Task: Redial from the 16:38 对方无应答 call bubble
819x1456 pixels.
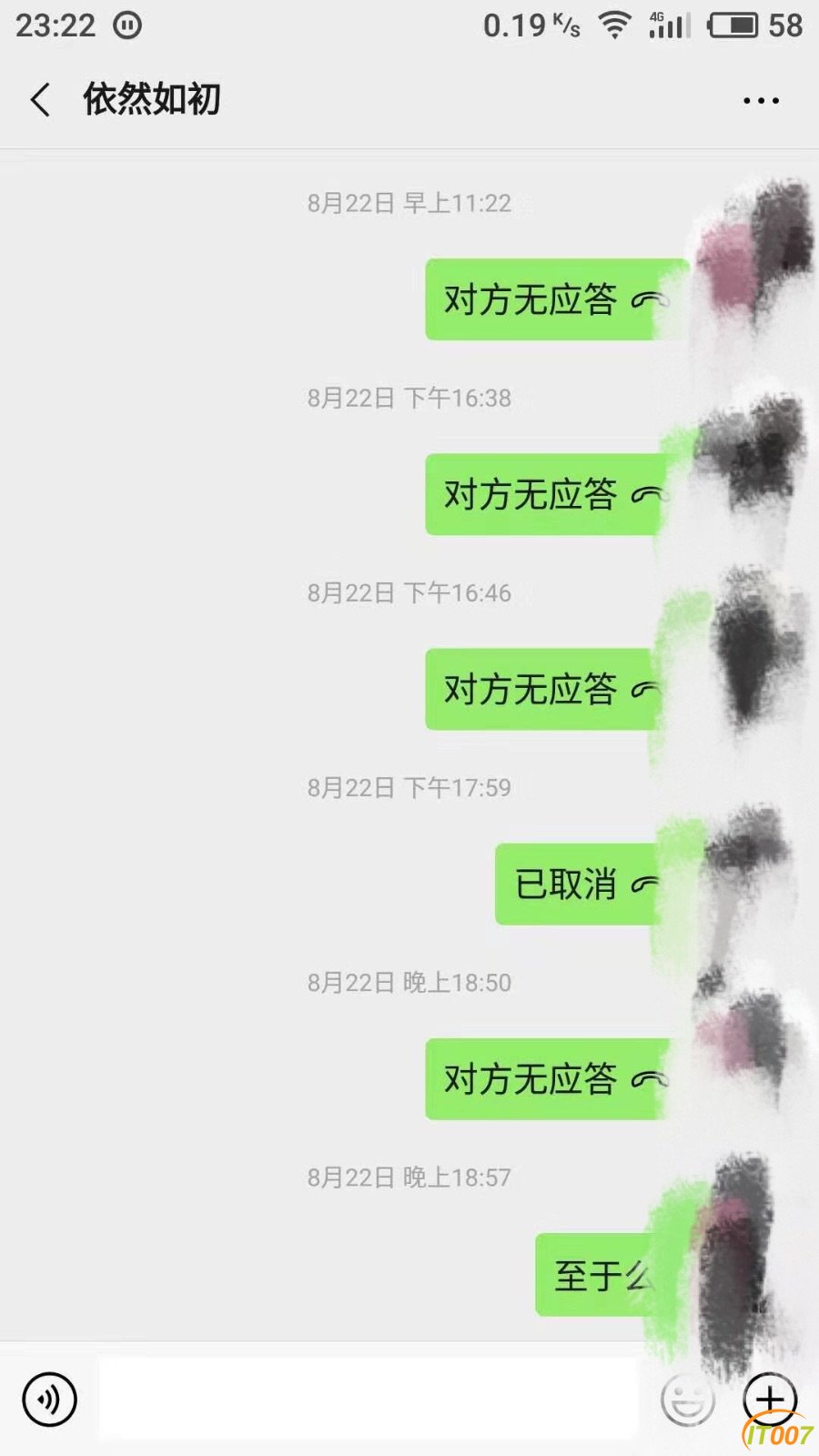Action: (x=546, y=495)
